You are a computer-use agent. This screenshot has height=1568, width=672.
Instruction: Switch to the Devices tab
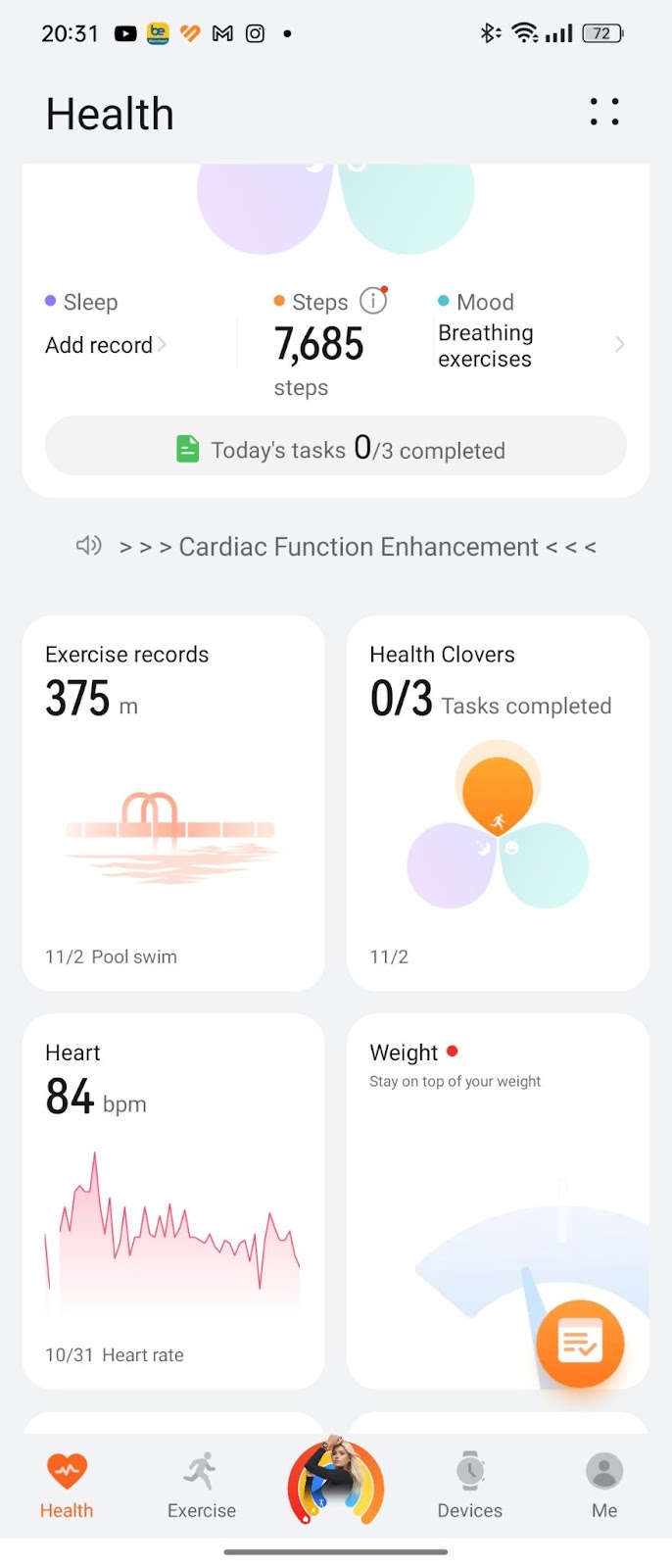[x=469, y=1485]
